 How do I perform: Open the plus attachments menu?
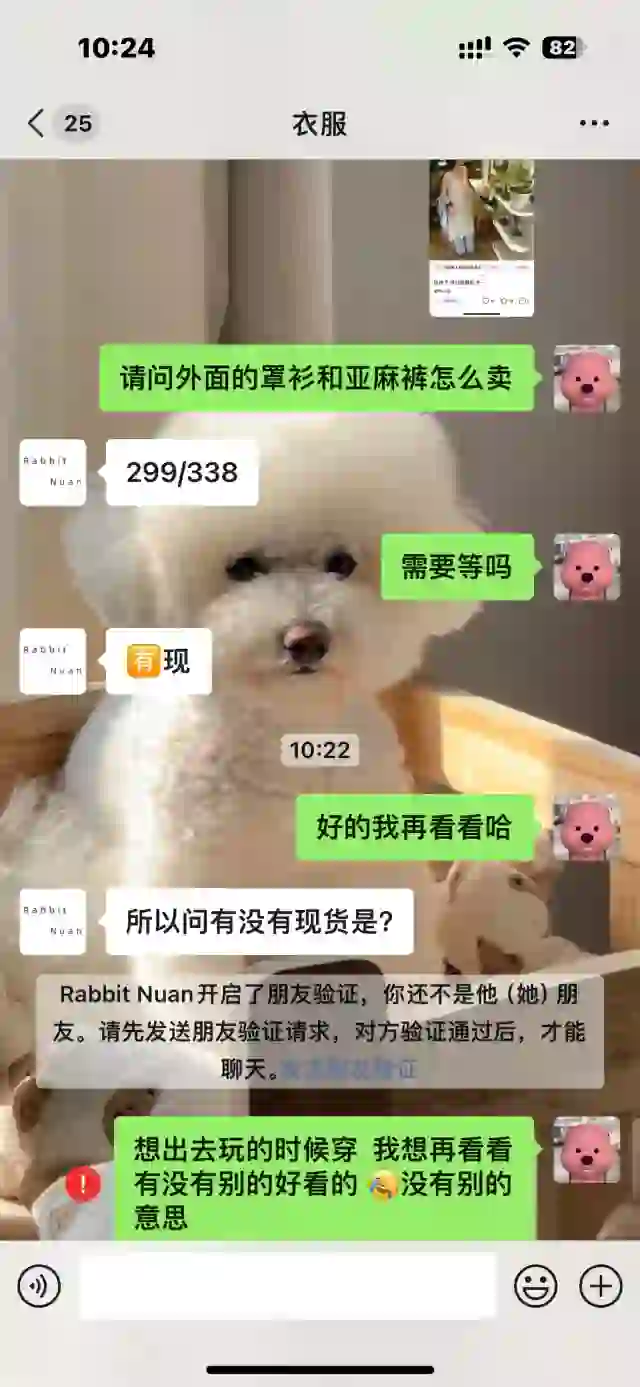tap(601, 1285)
